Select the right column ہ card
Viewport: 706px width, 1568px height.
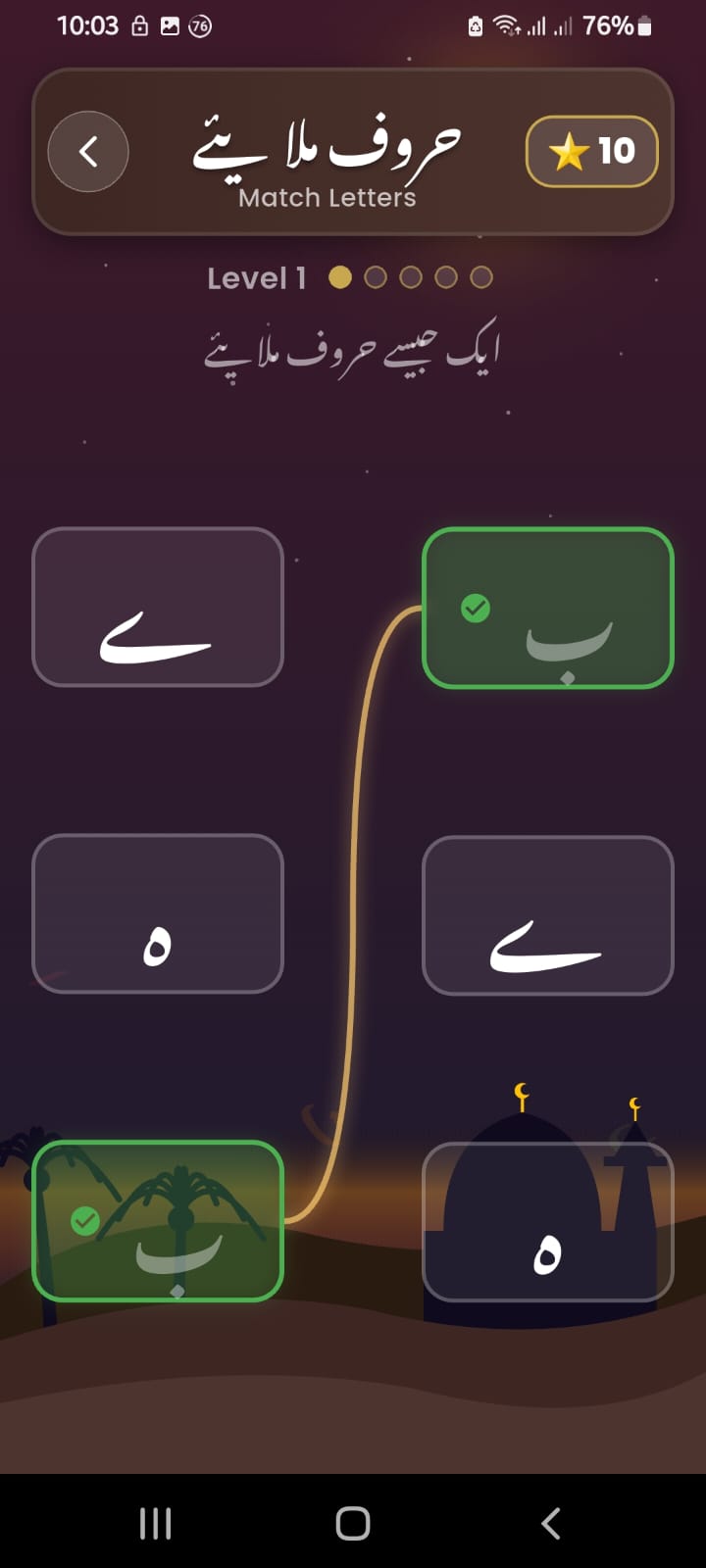point(547,1221)
